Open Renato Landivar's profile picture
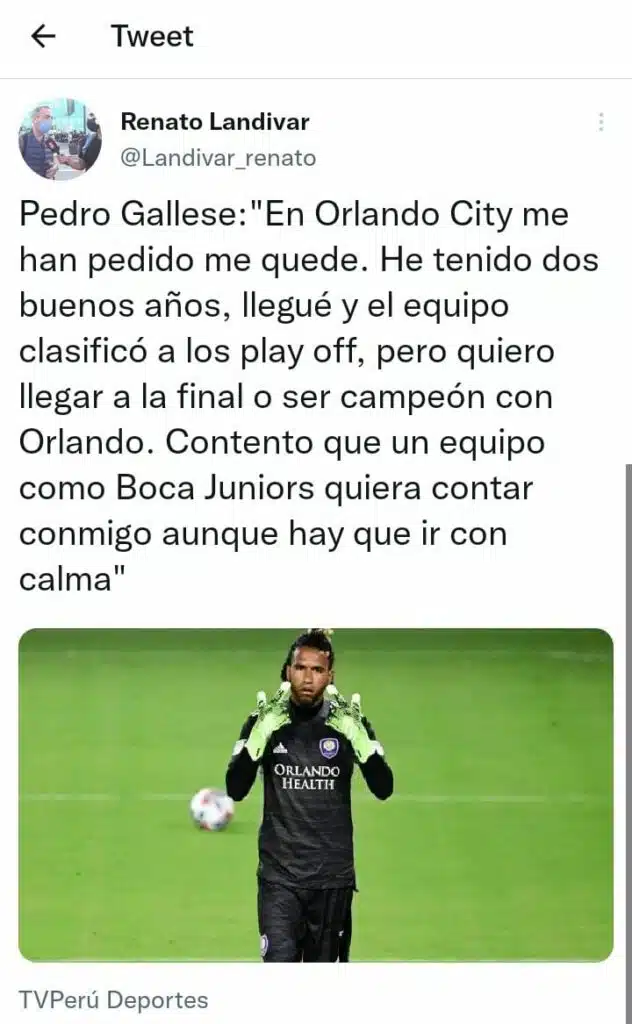The width and height of the screenshot is (632, 1024). (x=60, y=139)
